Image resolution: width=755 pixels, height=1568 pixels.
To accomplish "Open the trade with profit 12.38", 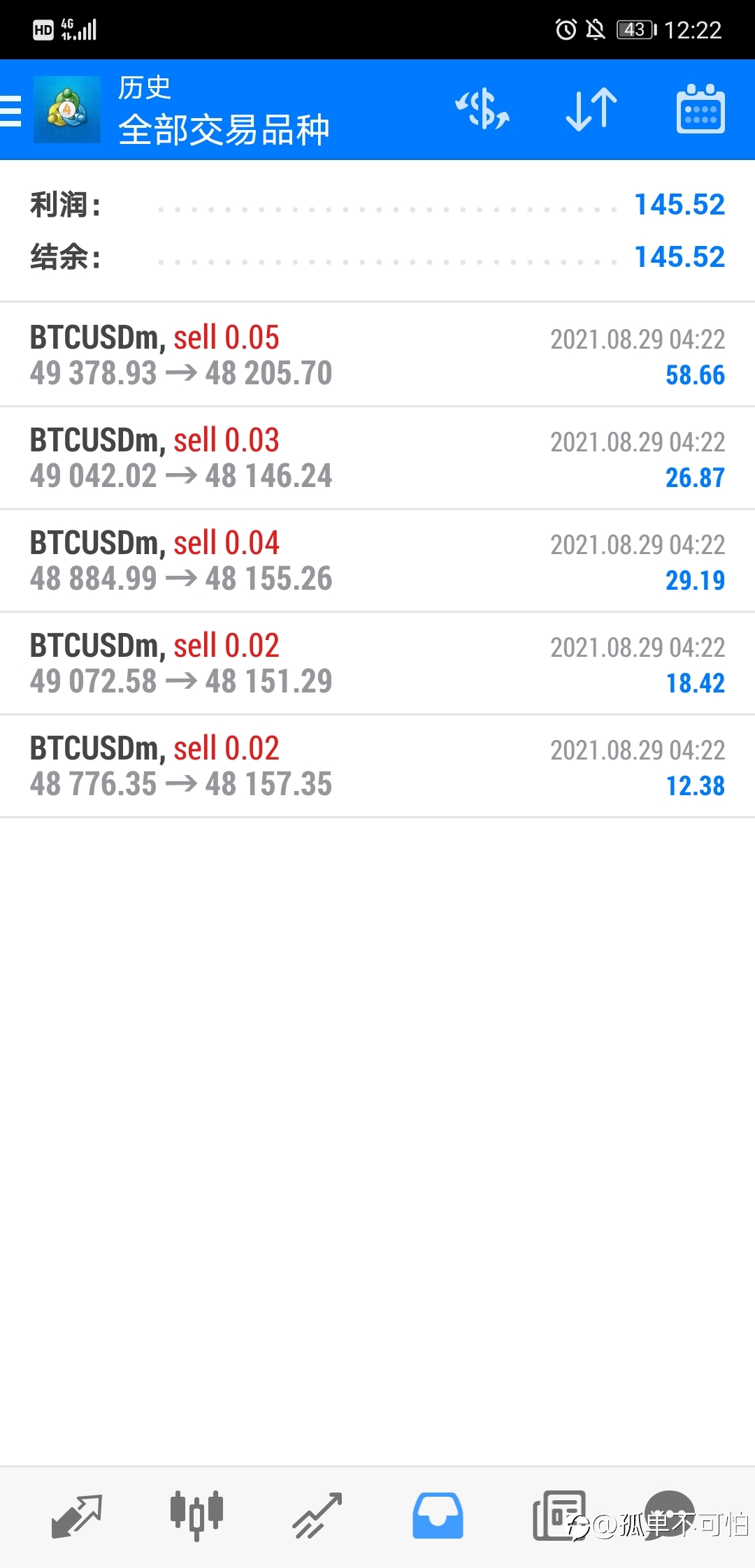I will [x=377, y=766].
